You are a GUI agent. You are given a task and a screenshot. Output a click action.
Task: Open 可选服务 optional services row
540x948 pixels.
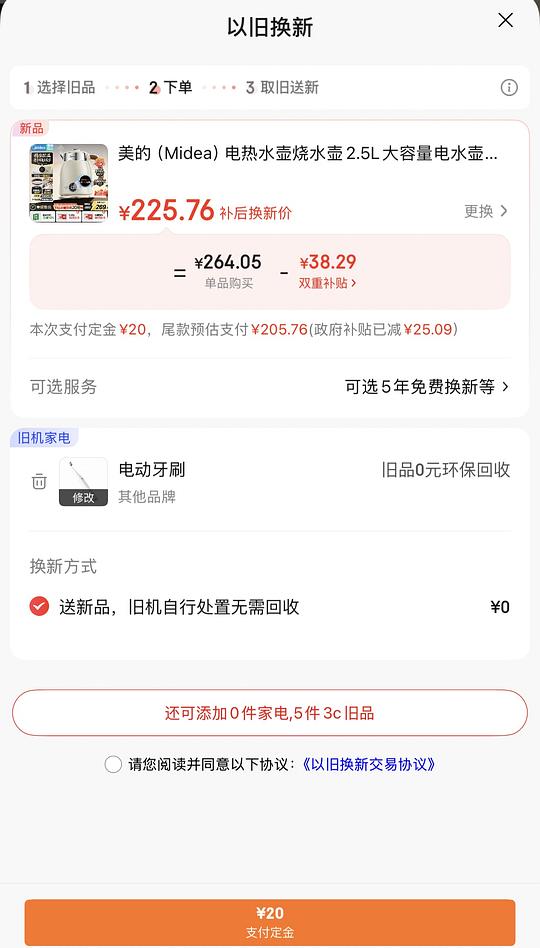pyautogui.click(x=270, y=386)
